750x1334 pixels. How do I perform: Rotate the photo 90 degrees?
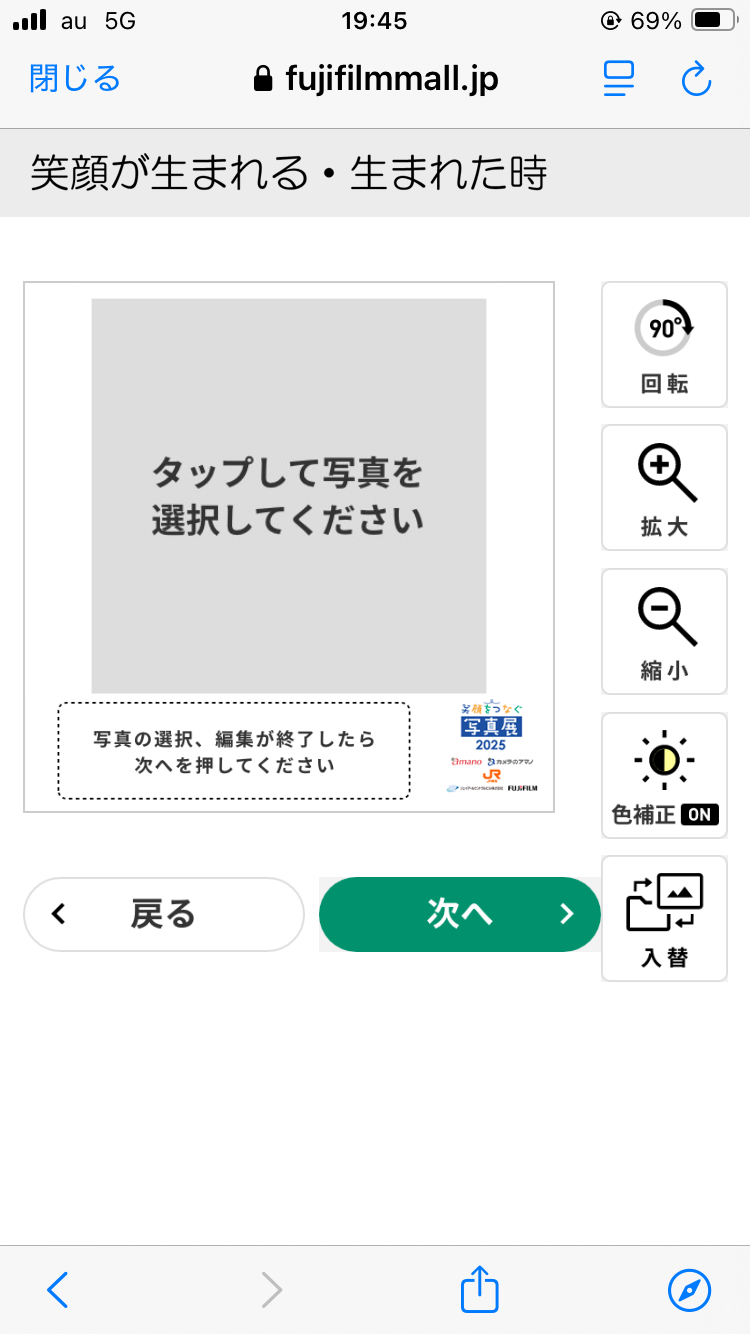point(664,345)
